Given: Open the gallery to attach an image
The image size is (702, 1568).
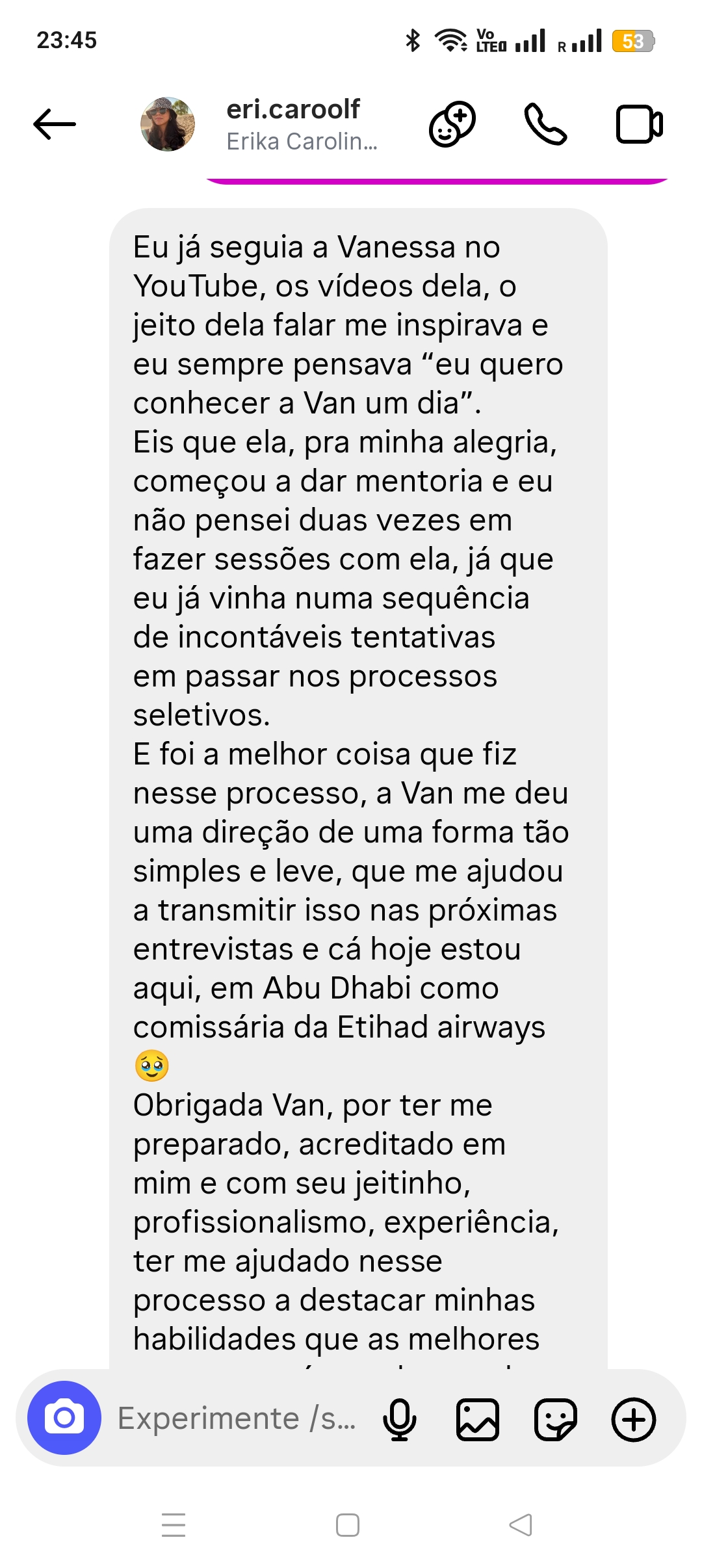Looking at the screenshot, I should [477, 1420].
